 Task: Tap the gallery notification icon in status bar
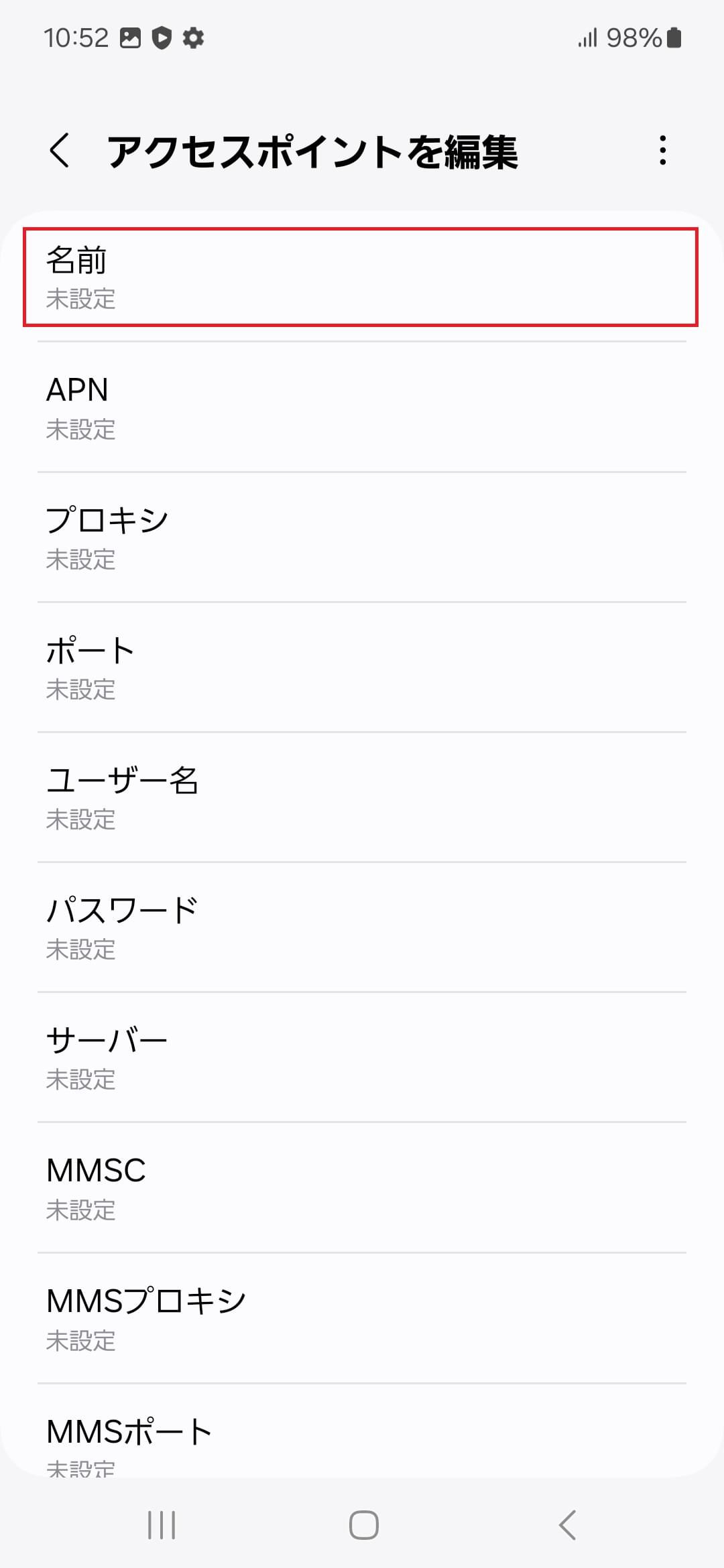coord(129,38)
